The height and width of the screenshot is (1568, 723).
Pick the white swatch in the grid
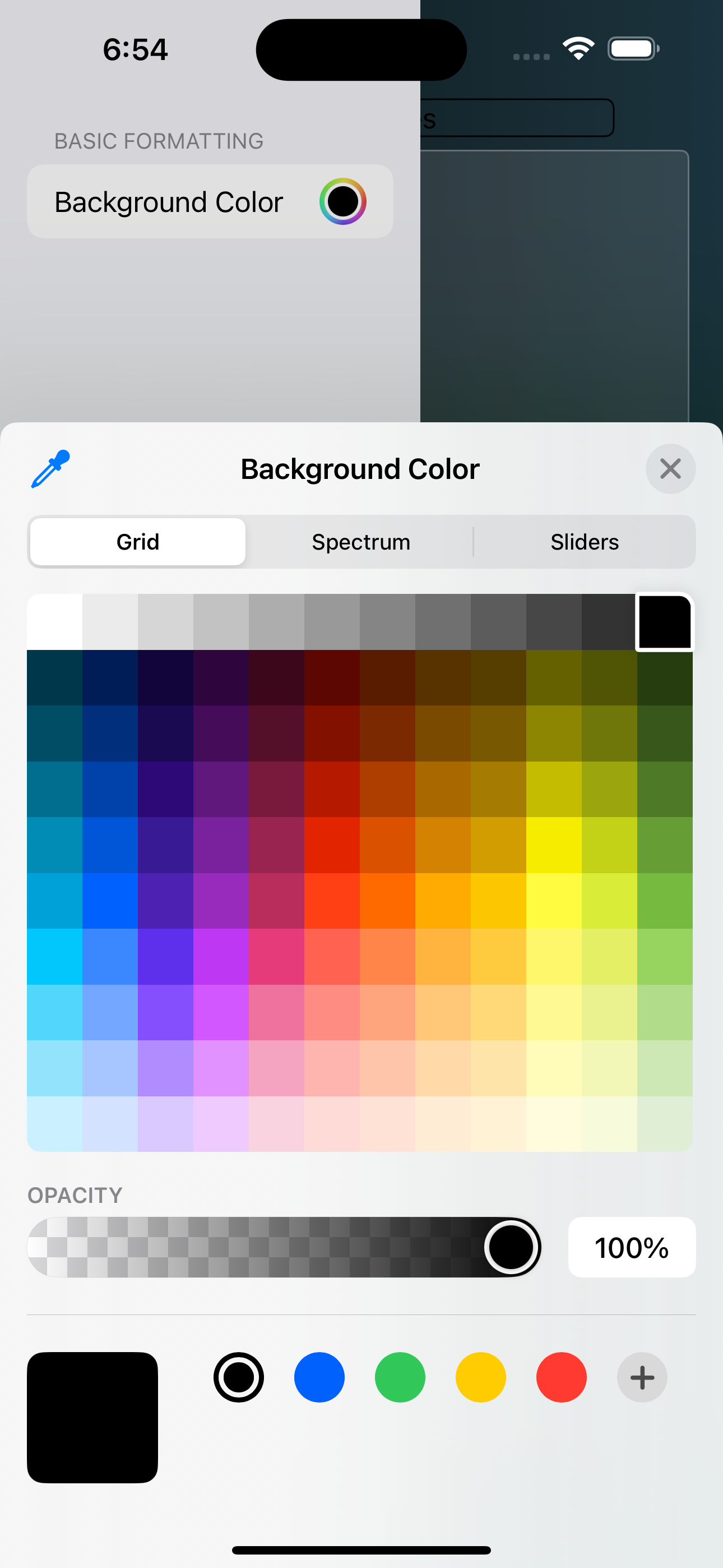pyautogui.click(x=55, y=621)
